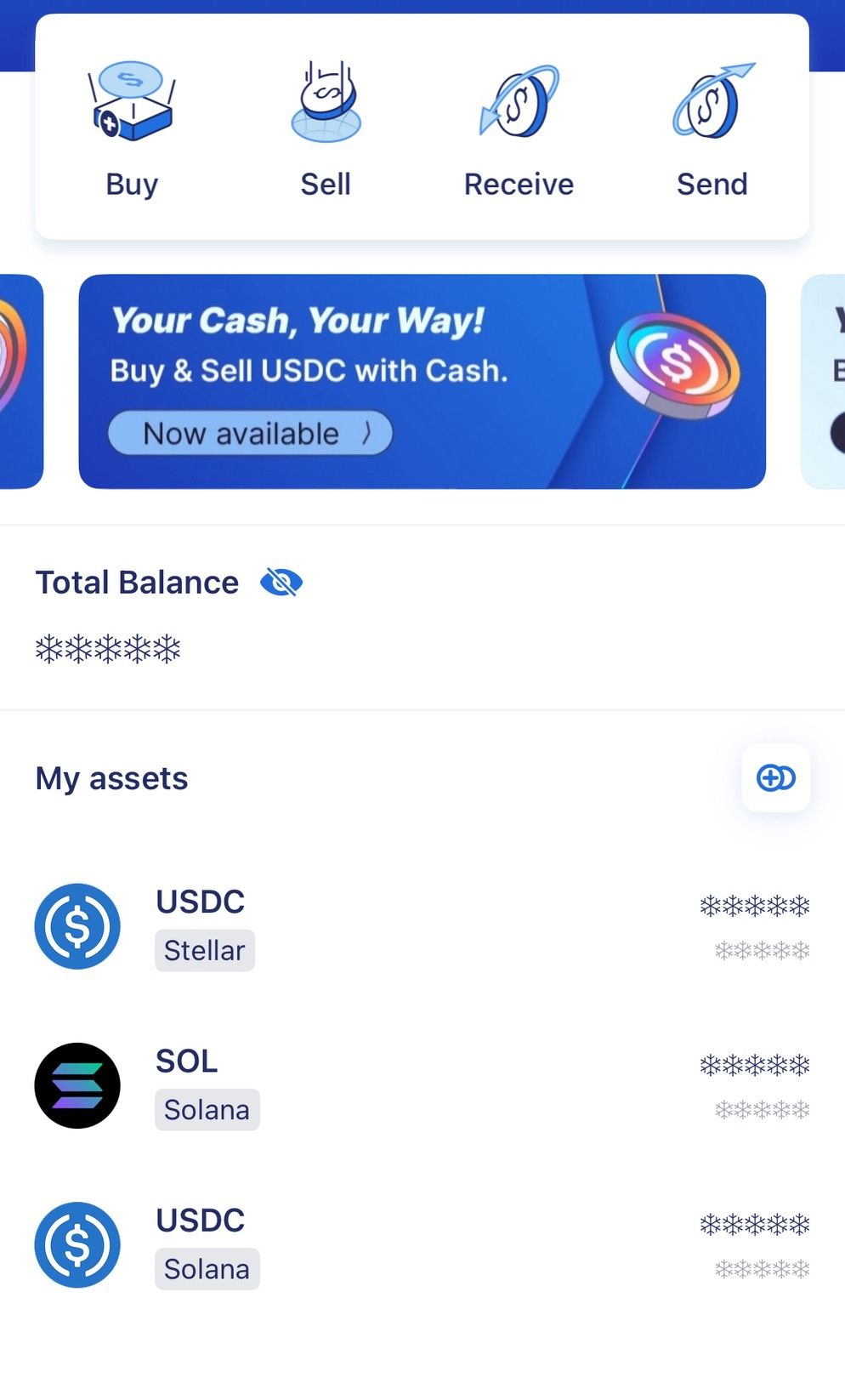Viewport: 845px width, 1400px height.
Task: Open the SOL Solana asset details
Action: point(340,1086)
